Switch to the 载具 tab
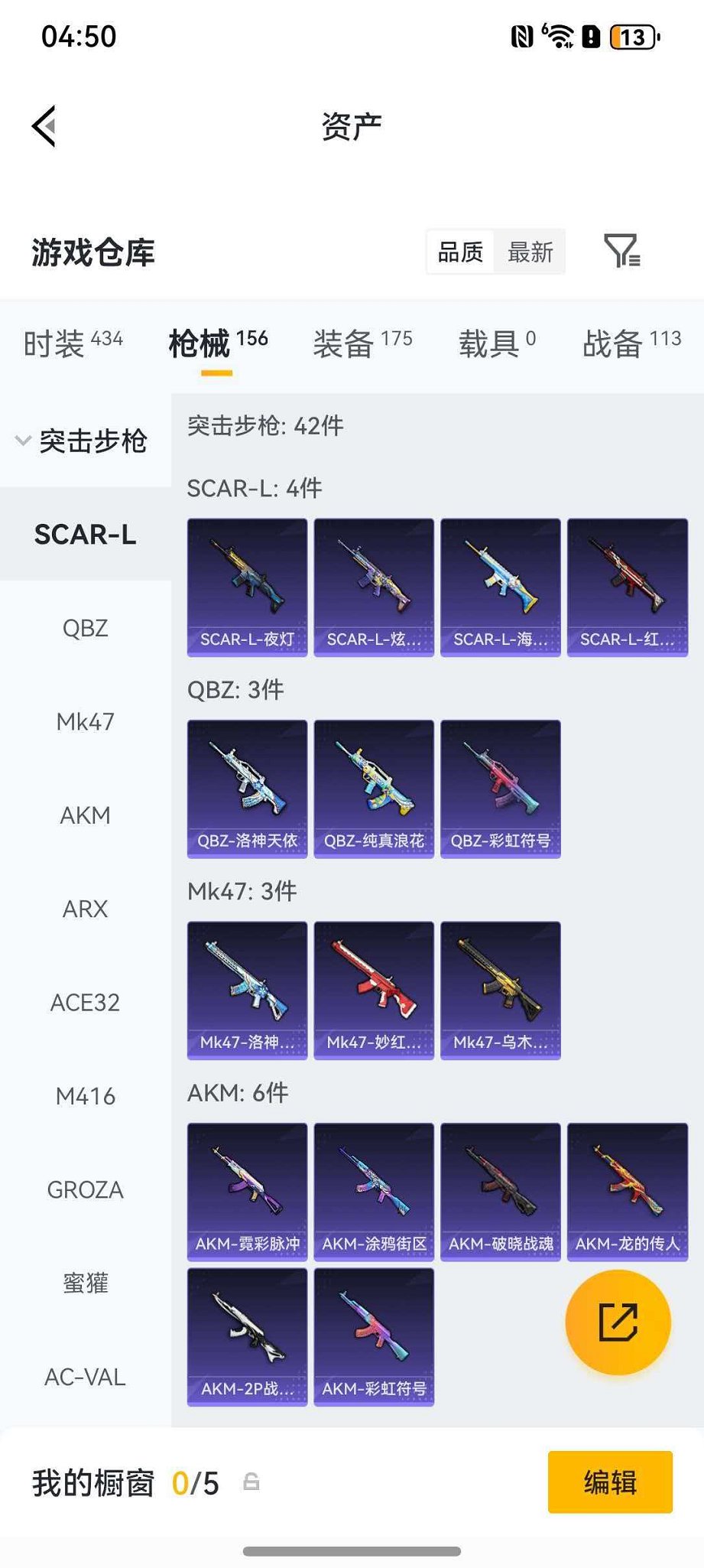Screen dimensions: 704x1568 click(x=497, y=343)
